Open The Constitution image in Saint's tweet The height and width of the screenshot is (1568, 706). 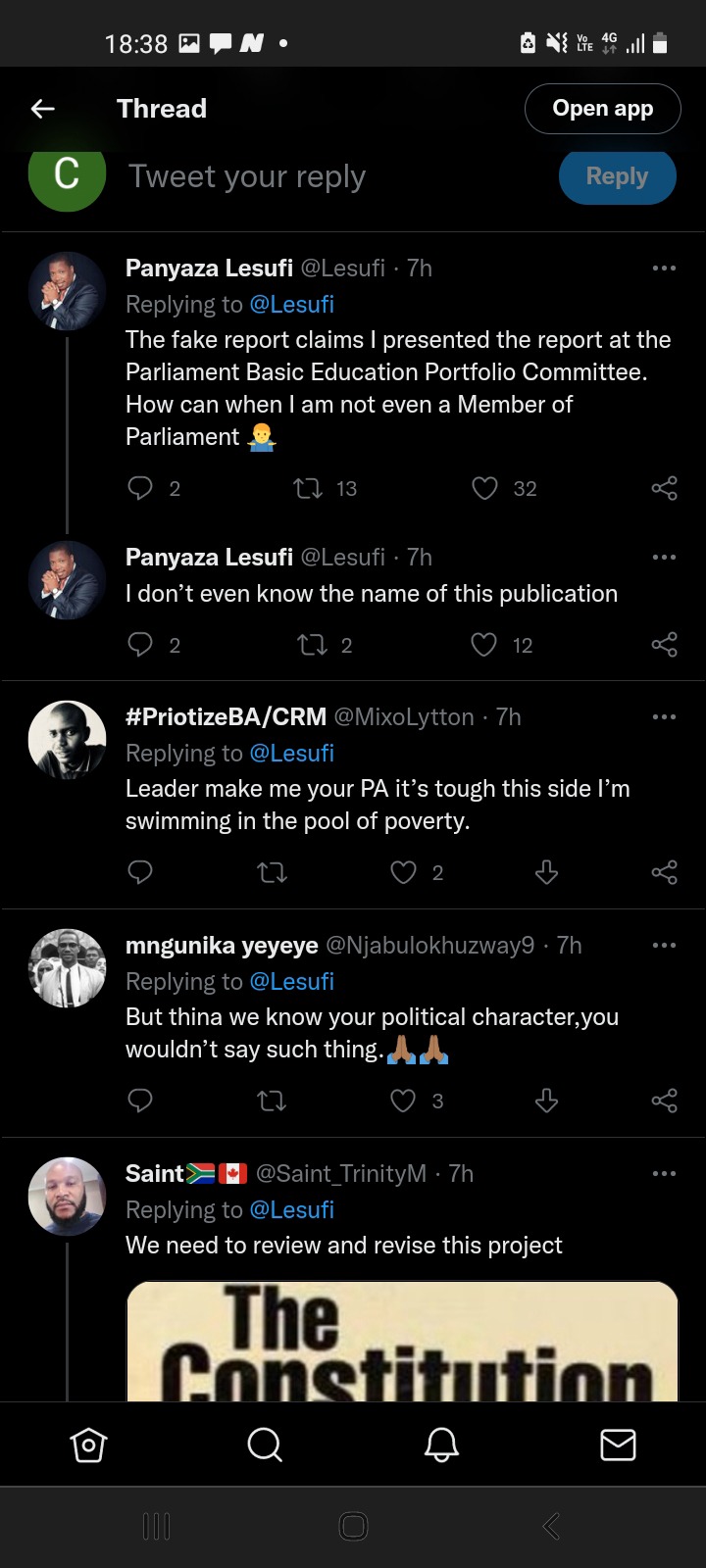click(x=402, y=1341)
